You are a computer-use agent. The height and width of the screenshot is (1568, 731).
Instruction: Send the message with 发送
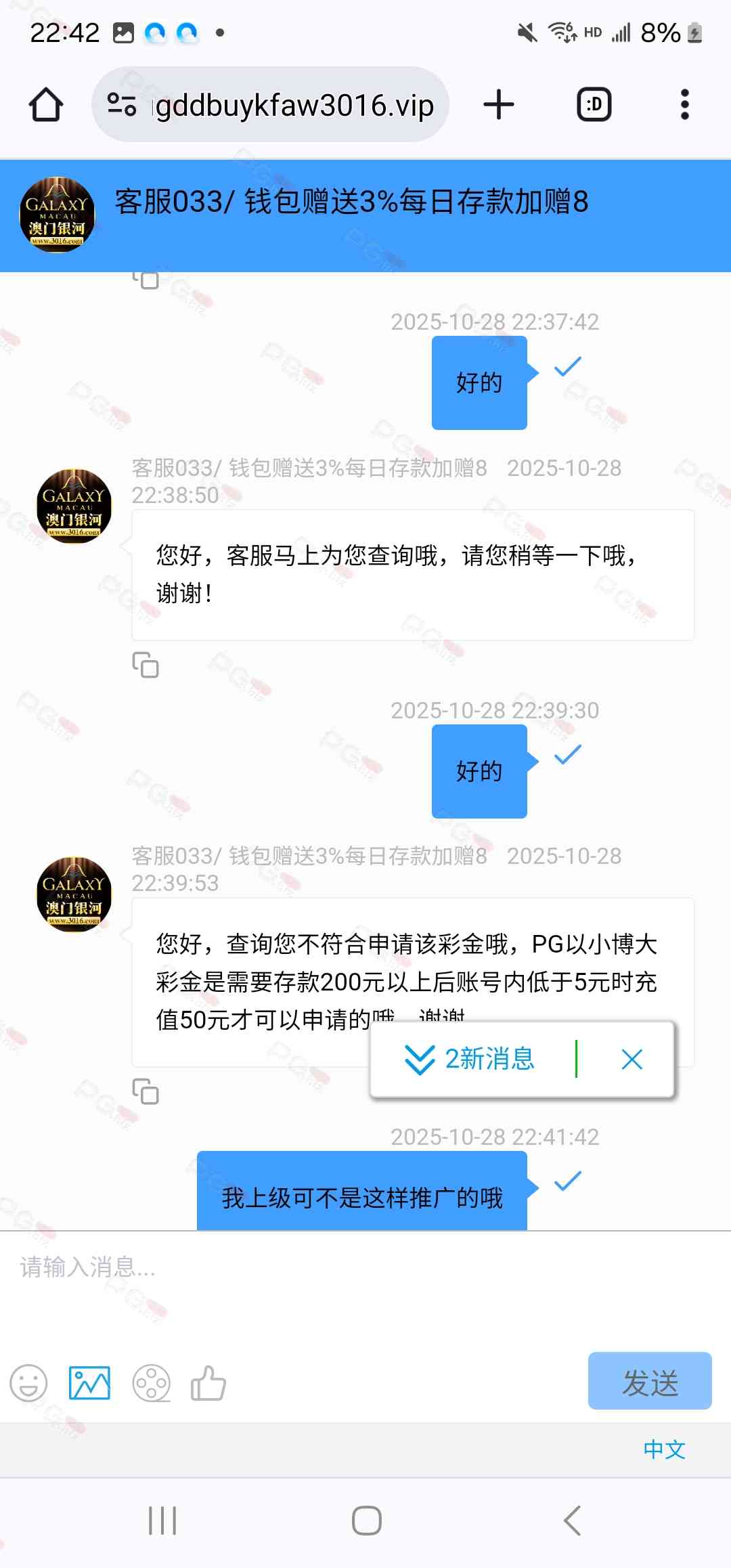649,1381
